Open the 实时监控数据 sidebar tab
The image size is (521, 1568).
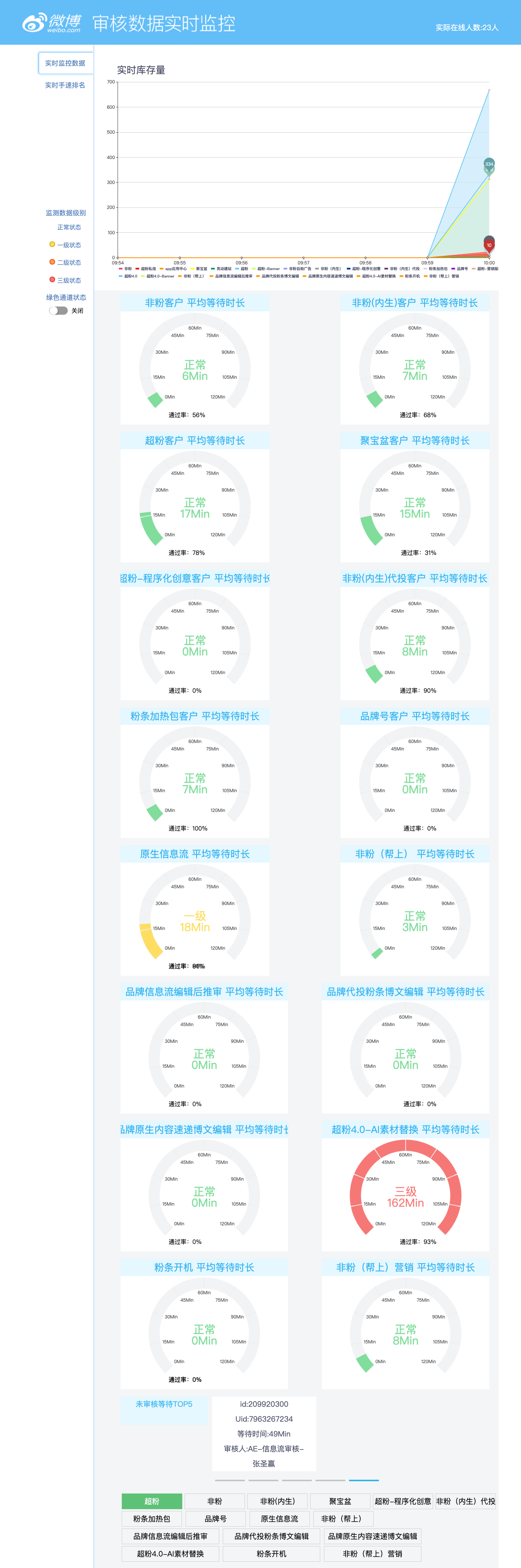pyautogui.click(x=65, y=63)
